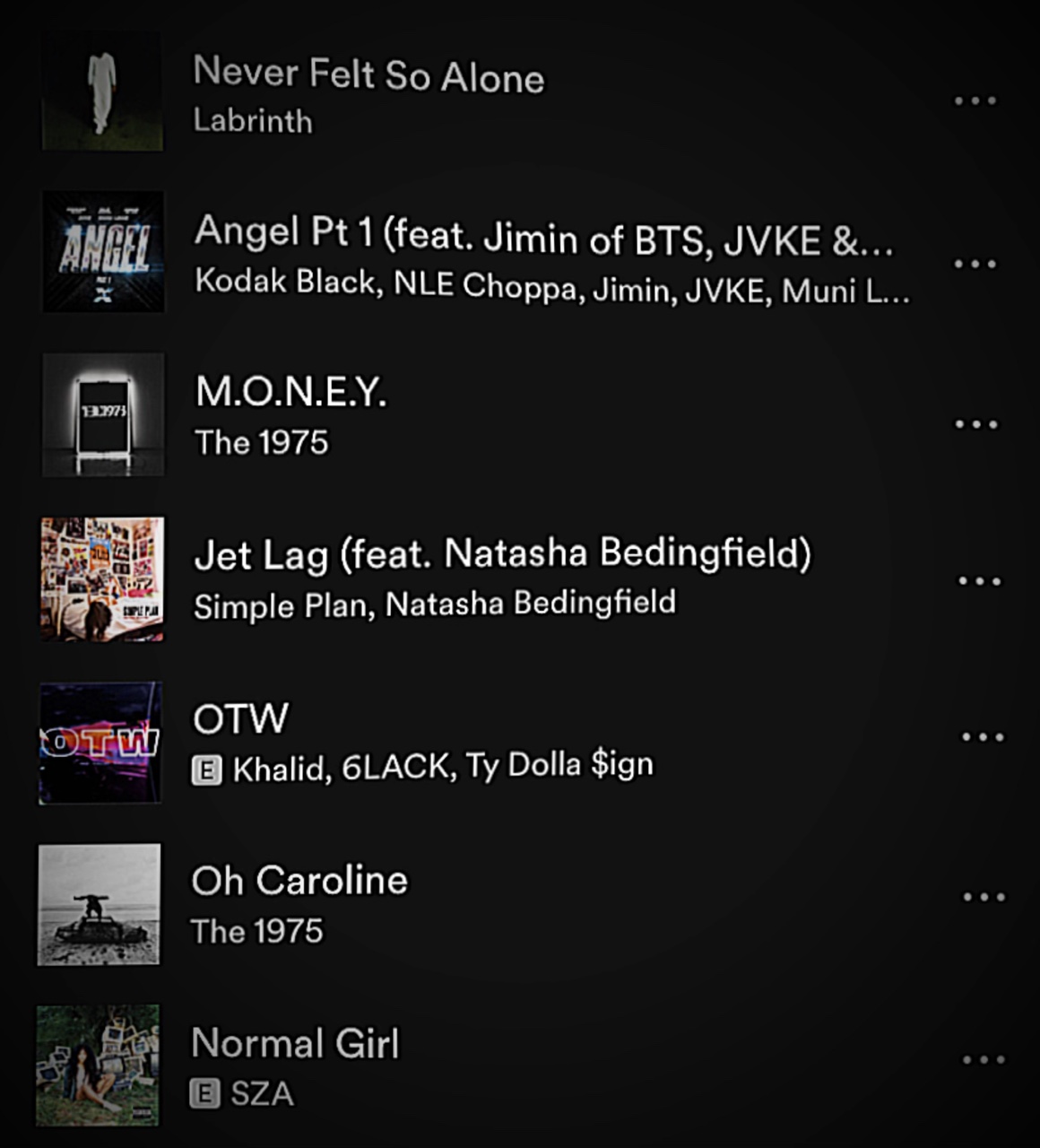Open more options for Normal Girl
The image size is (1040, 1148).
[984, 1059]
